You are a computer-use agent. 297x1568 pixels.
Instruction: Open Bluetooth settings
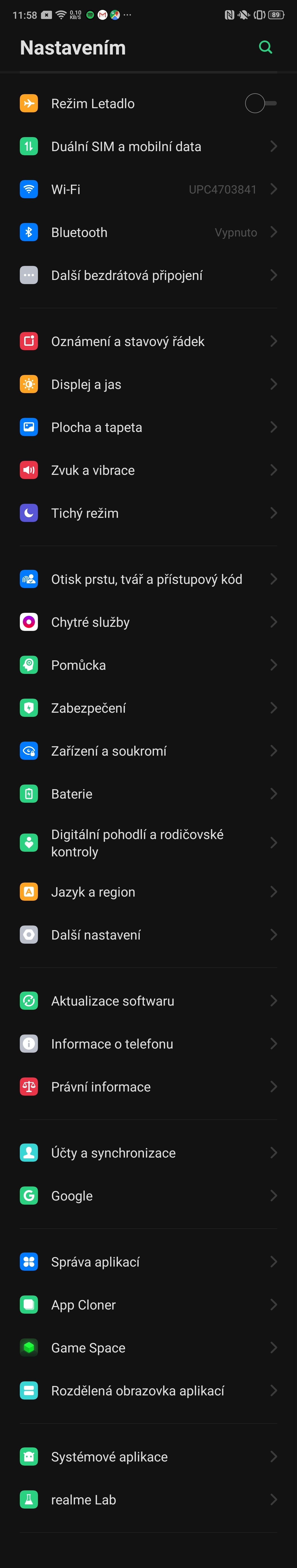148,233
